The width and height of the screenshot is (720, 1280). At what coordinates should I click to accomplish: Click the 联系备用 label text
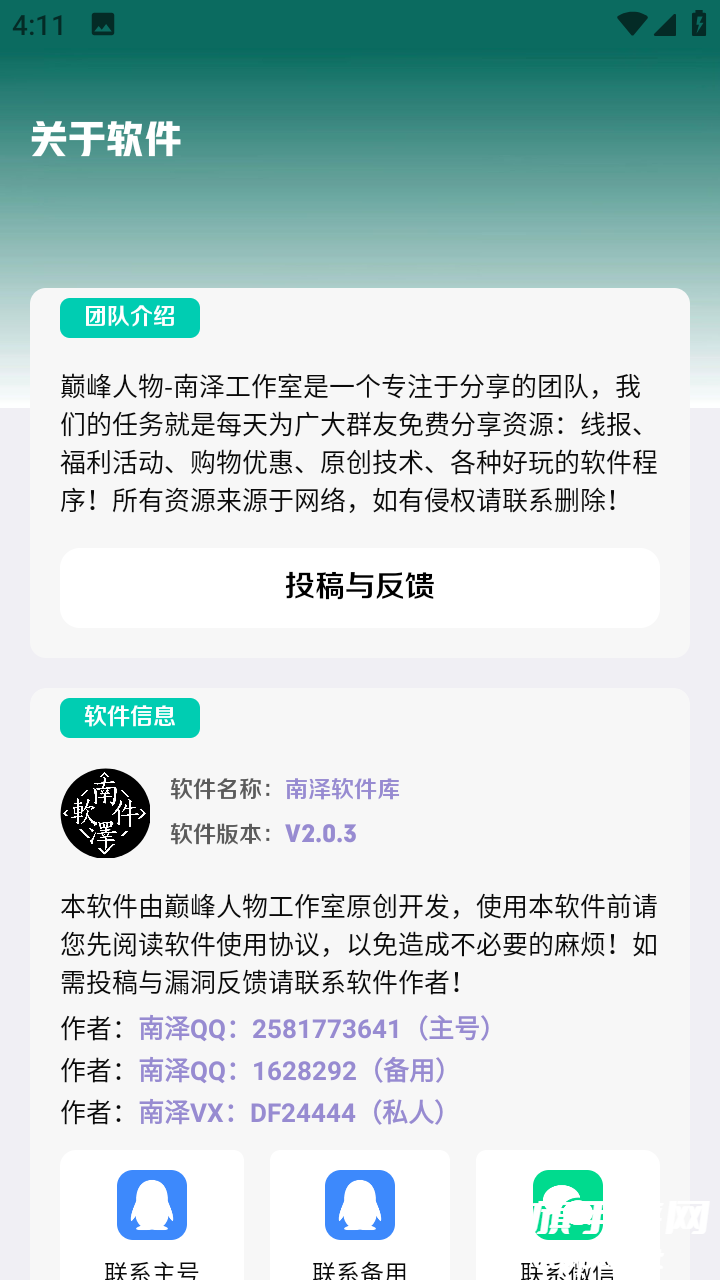pos(359,1272)
